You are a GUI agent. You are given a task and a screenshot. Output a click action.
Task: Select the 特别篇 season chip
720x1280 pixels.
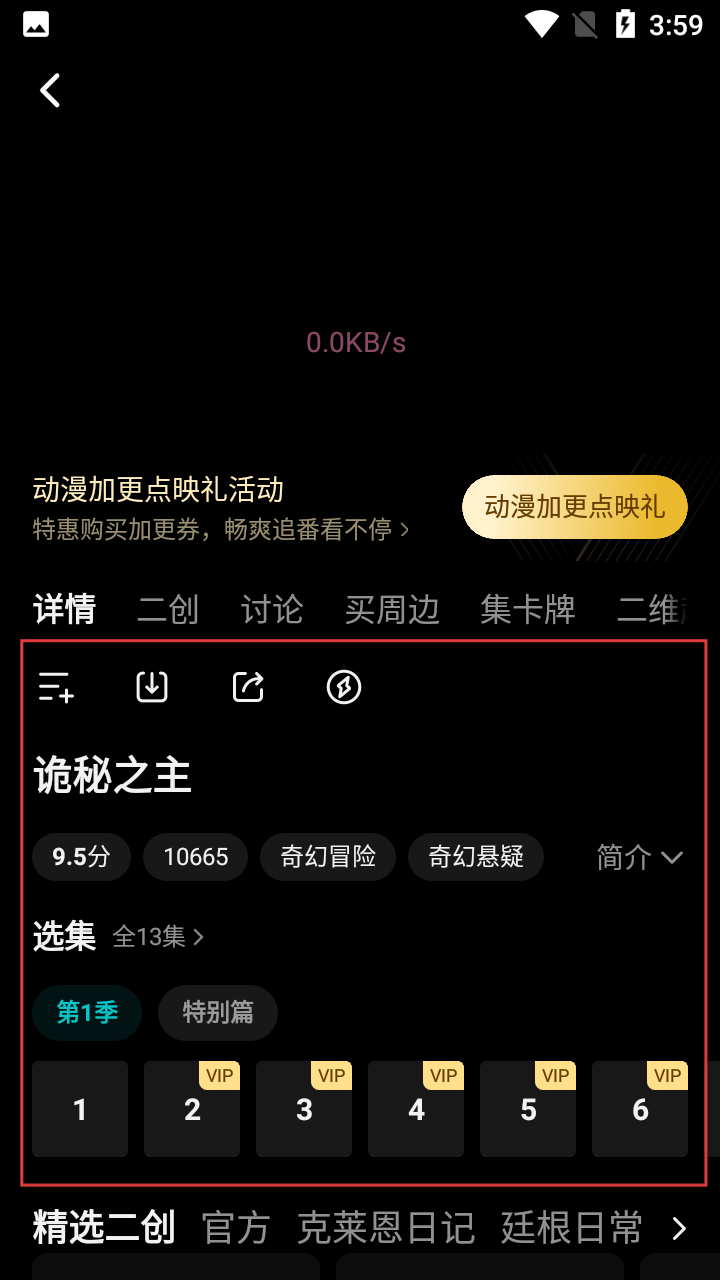[218, 1012]
